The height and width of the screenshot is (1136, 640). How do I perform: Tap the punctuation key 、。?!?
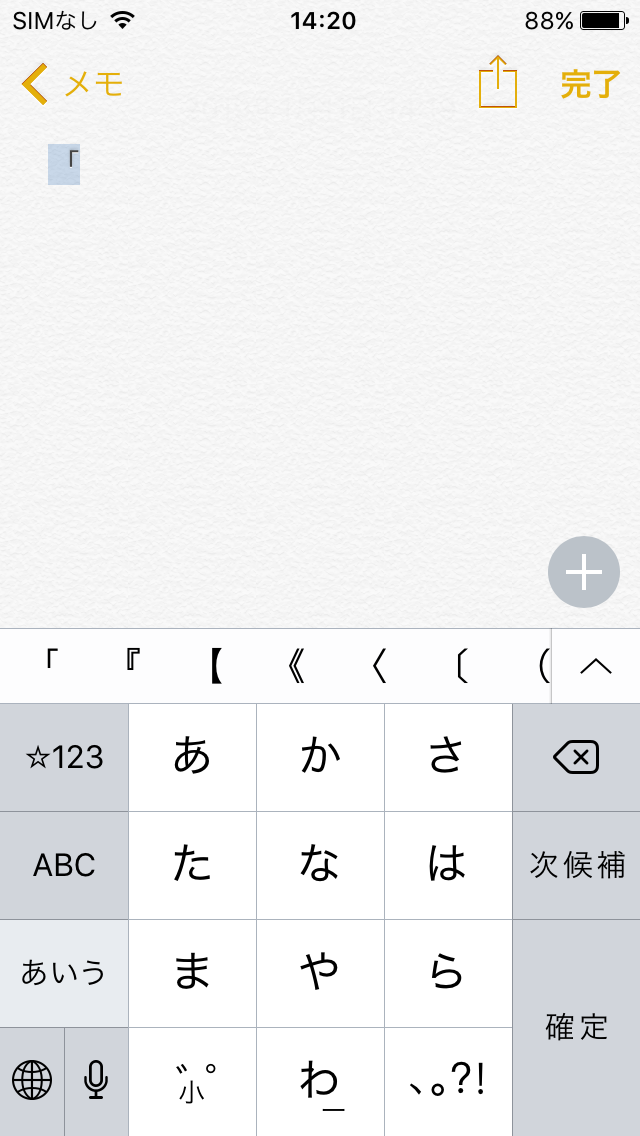coord(448,1081)
